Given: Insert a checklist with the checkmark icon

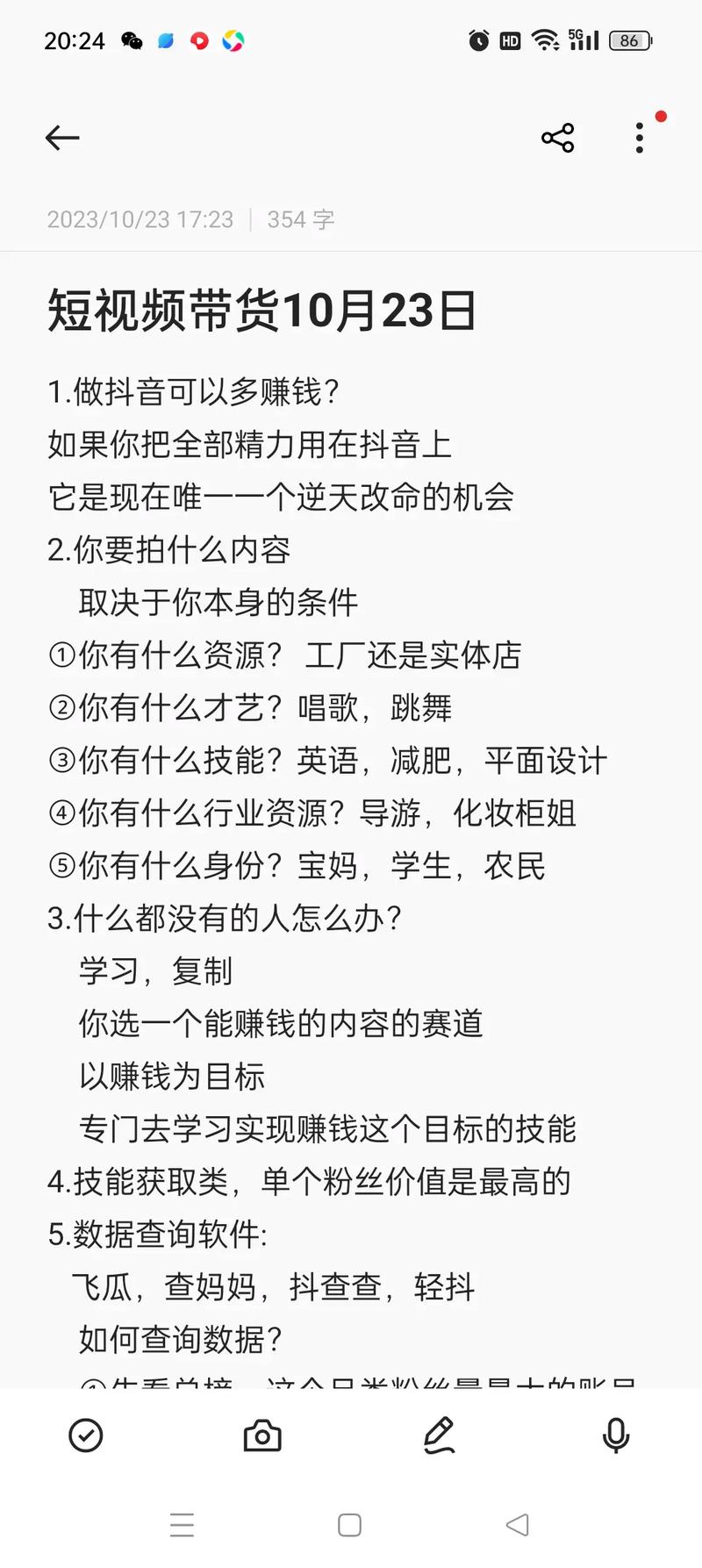Looking at the screenshot, I should (86, 1436).
